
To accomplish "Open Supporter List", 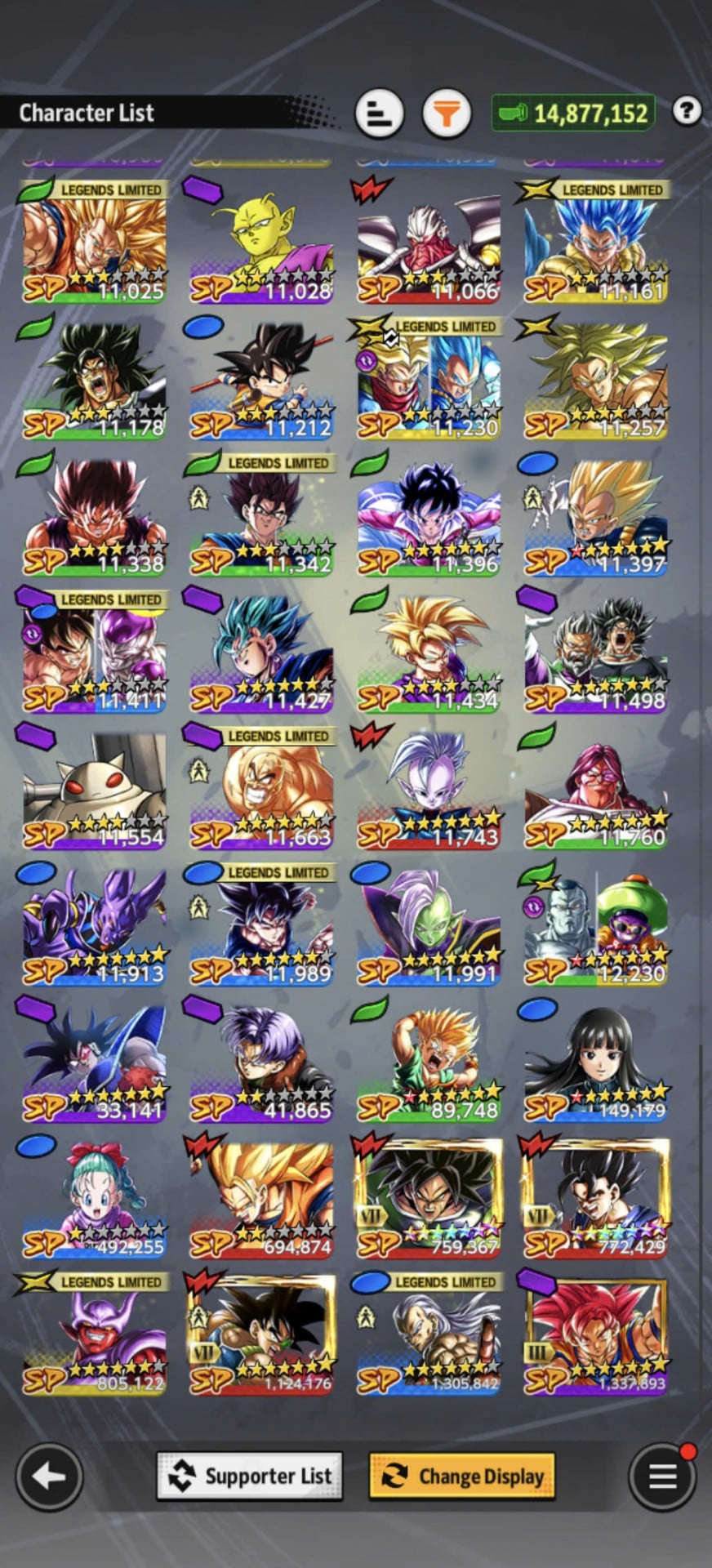I will click(x=250, y=1476).
